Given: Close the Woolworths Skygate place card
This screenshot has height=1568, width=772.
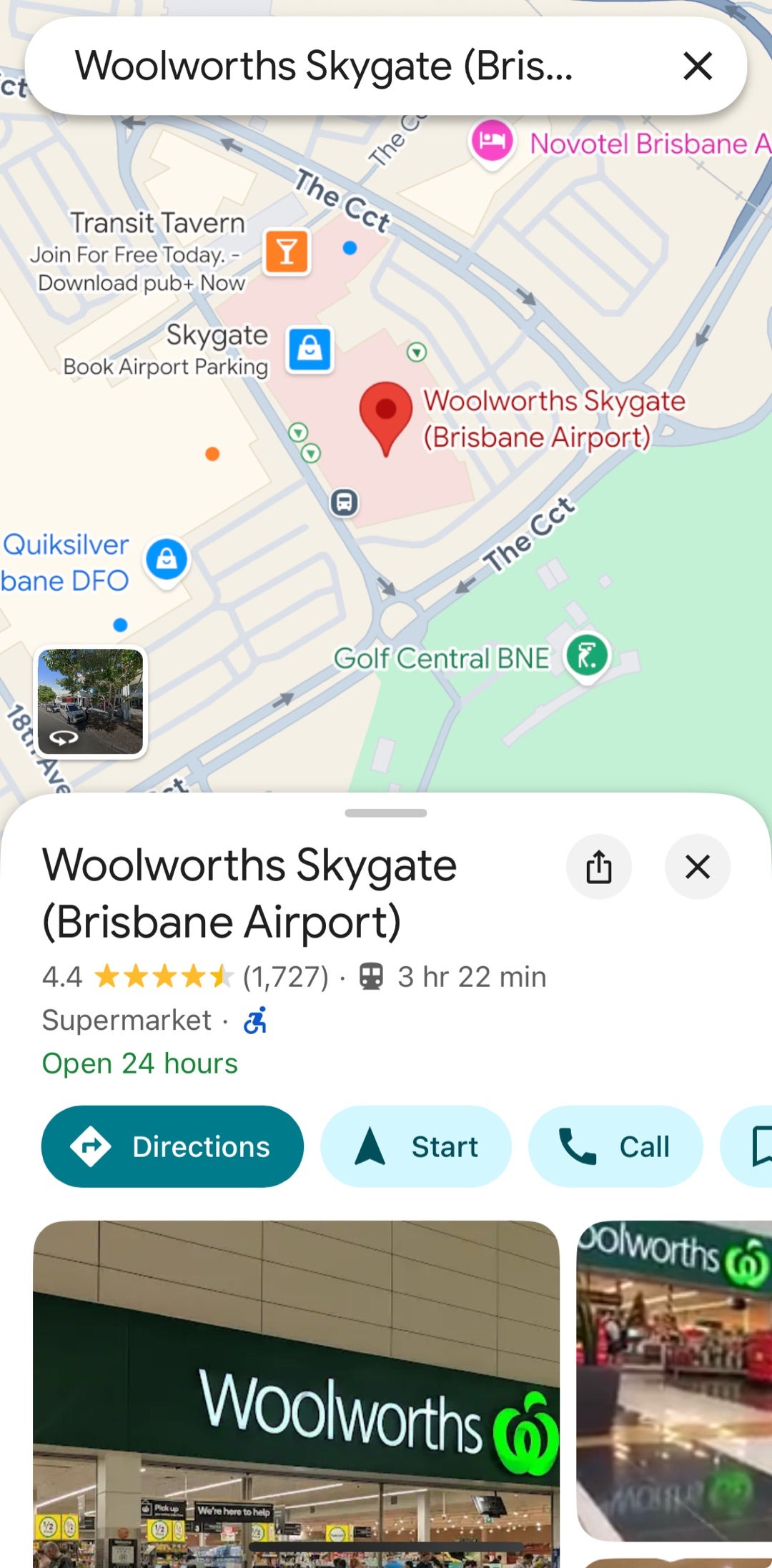Looking at the screenshot, I should (698, 867).
